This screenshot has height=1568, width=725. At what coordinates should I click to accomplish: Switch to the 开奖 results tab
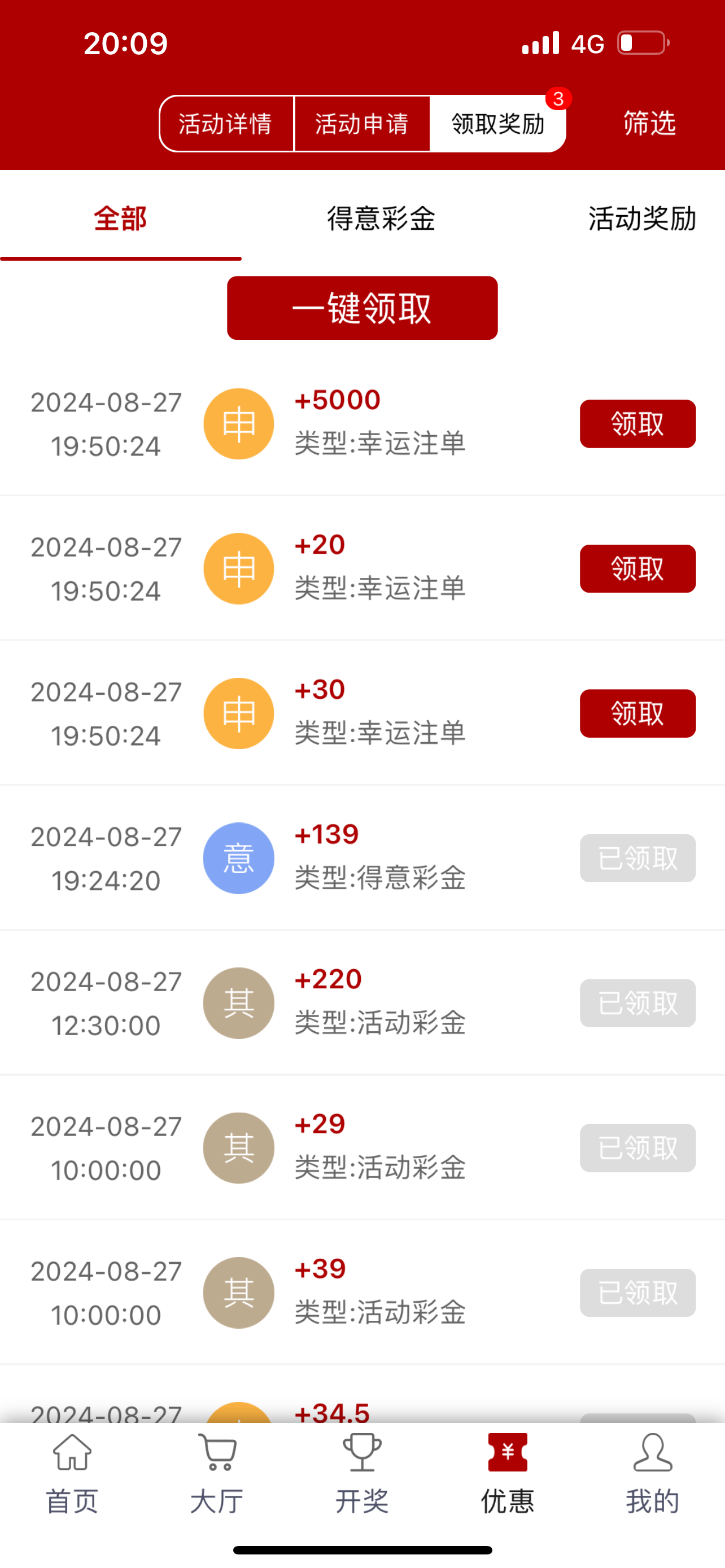tap(362, 1474)
